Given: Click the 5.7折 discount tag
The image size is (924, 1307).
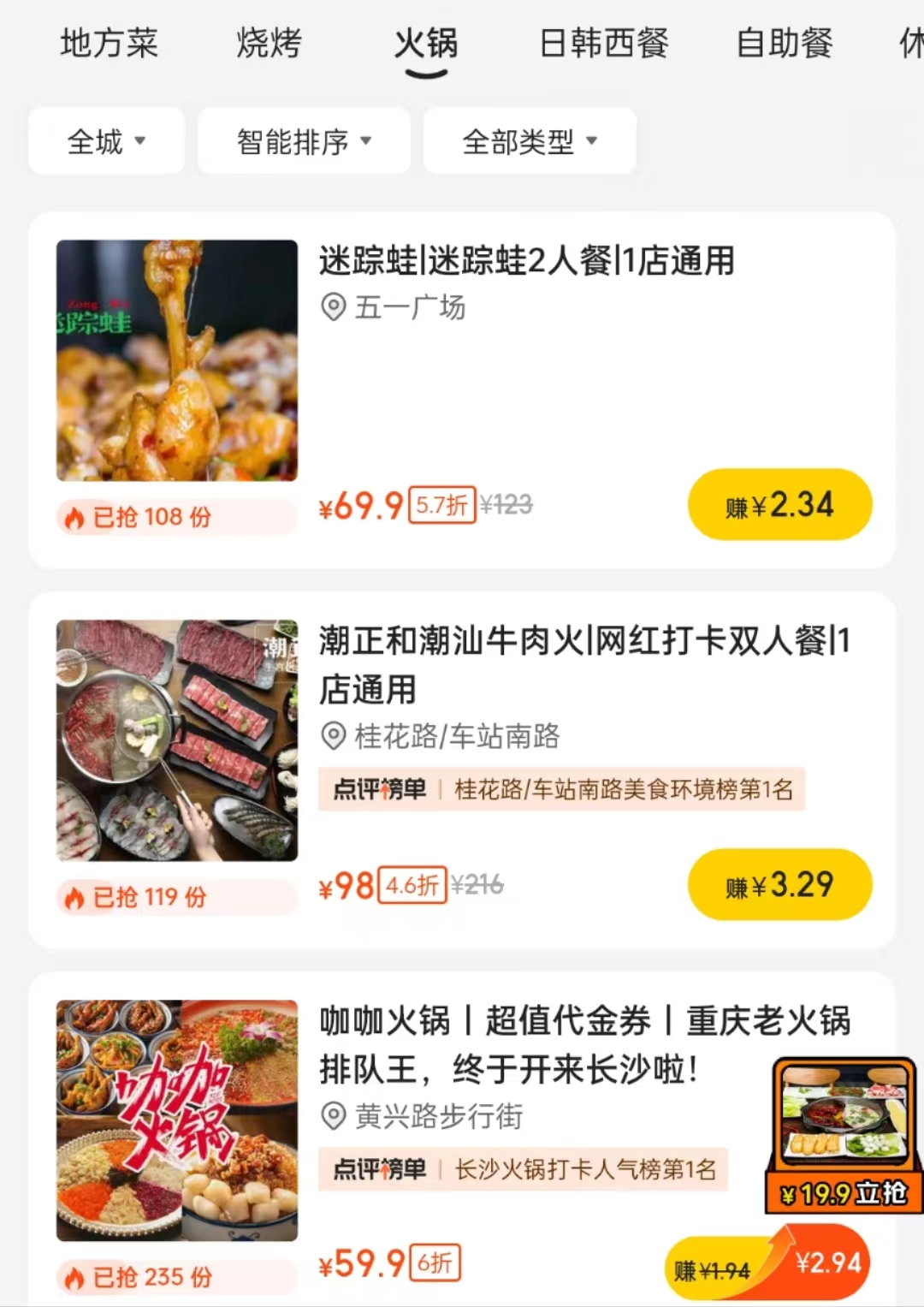Looking at the screenshot, I should 440,504.
